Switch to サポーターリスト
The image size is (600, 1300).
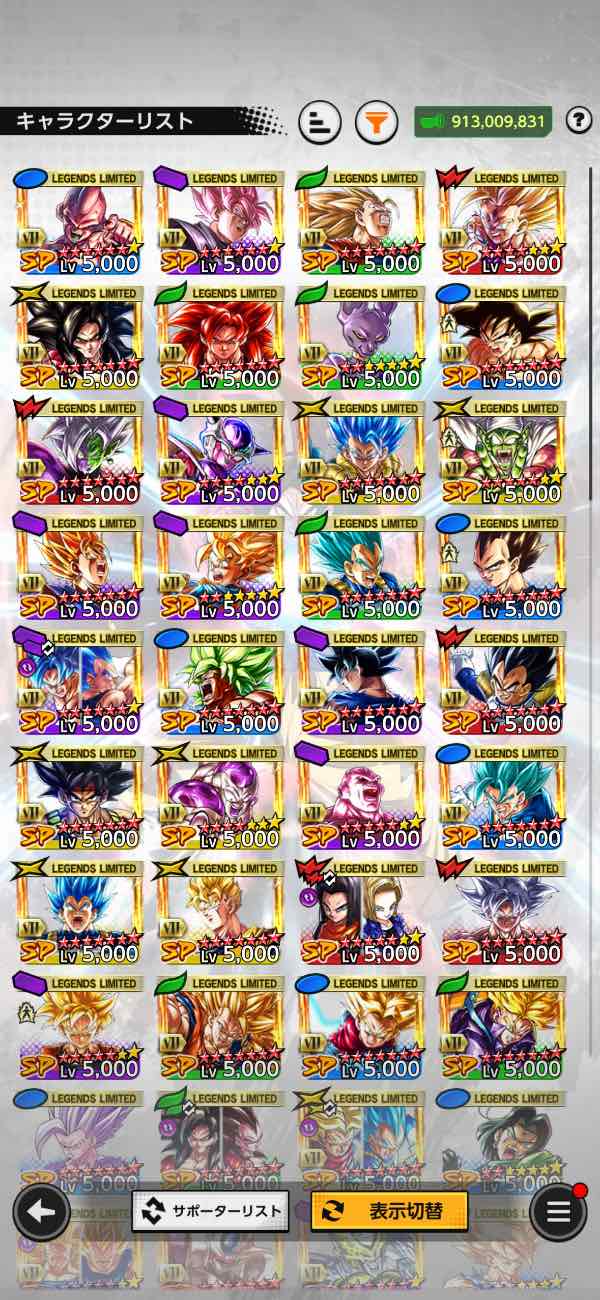click(210, 1211)
